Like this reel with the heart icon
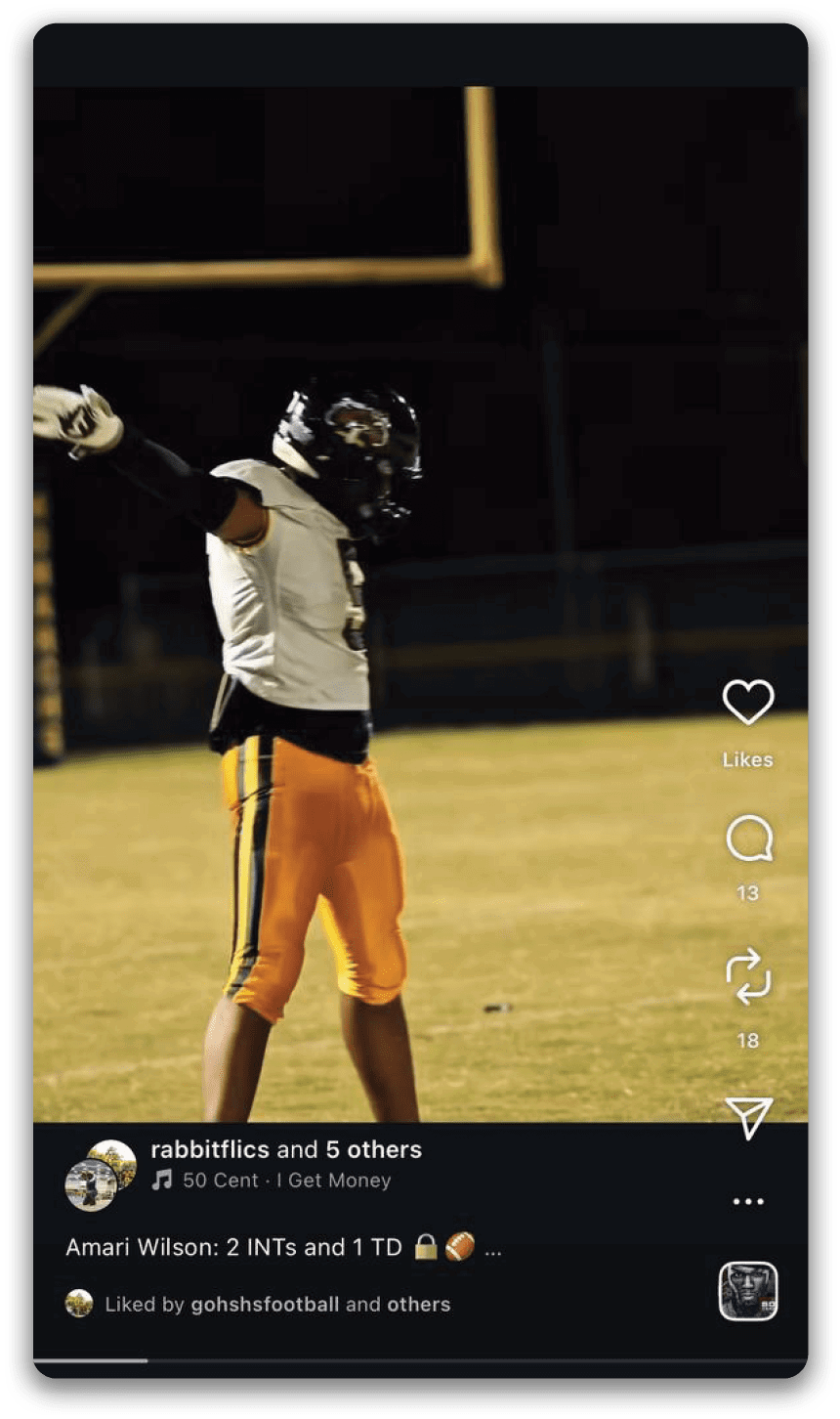Screen dimensions: 840x1419 [x=748, y=702]
